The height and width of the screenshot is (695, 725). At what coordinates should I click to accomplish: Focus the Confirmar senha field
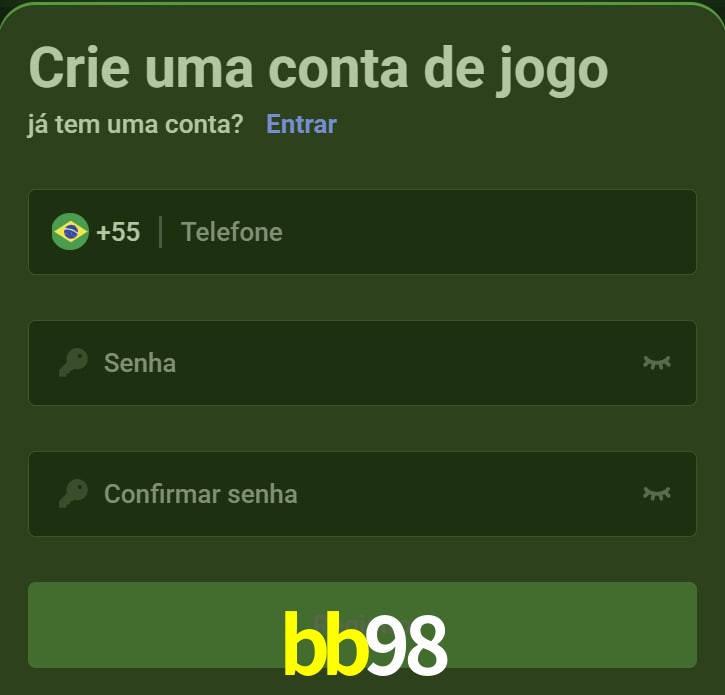[360, 493]
